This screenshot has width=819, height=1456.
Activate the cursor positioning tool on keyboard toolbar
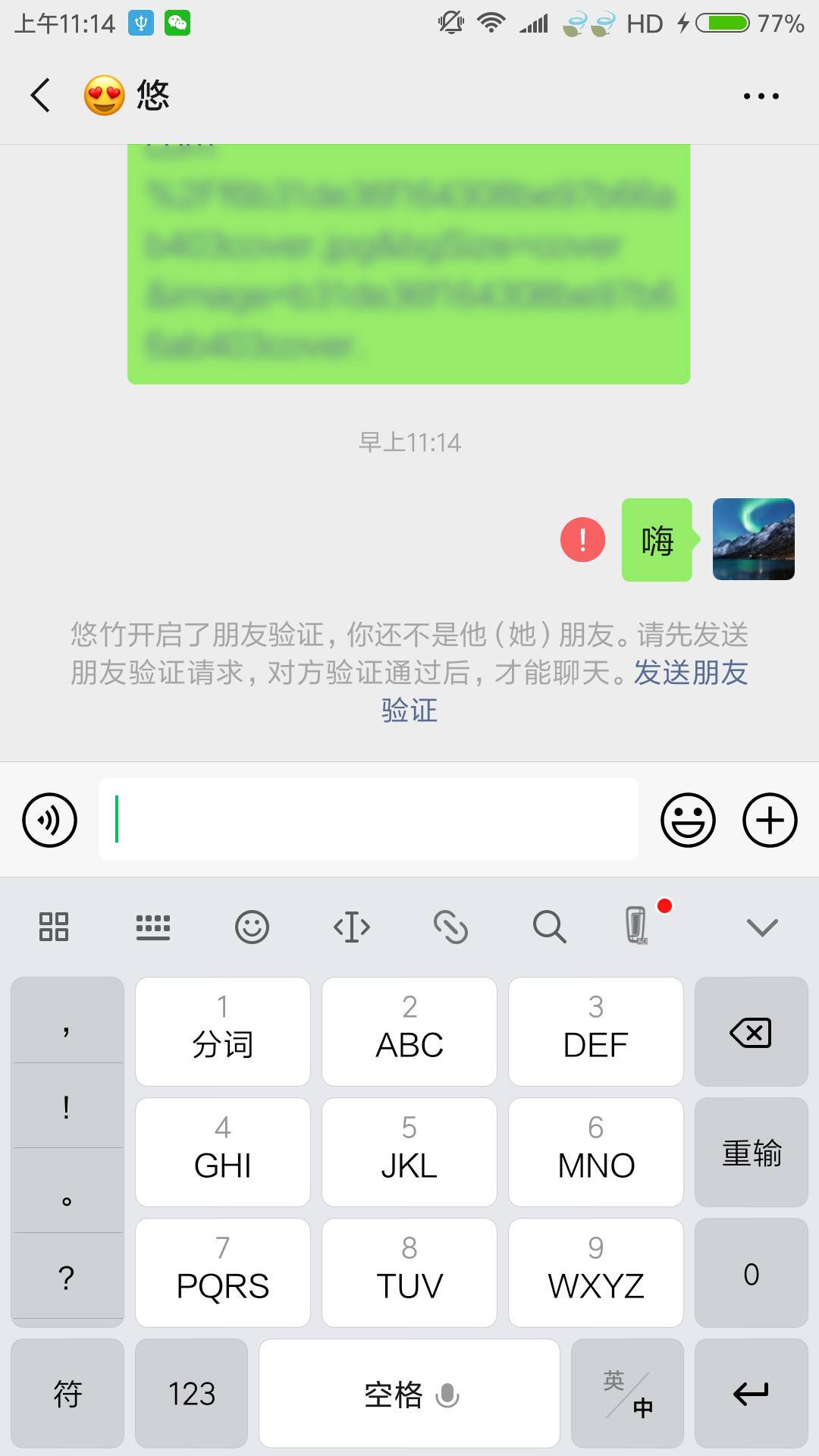tap(350, 927)
